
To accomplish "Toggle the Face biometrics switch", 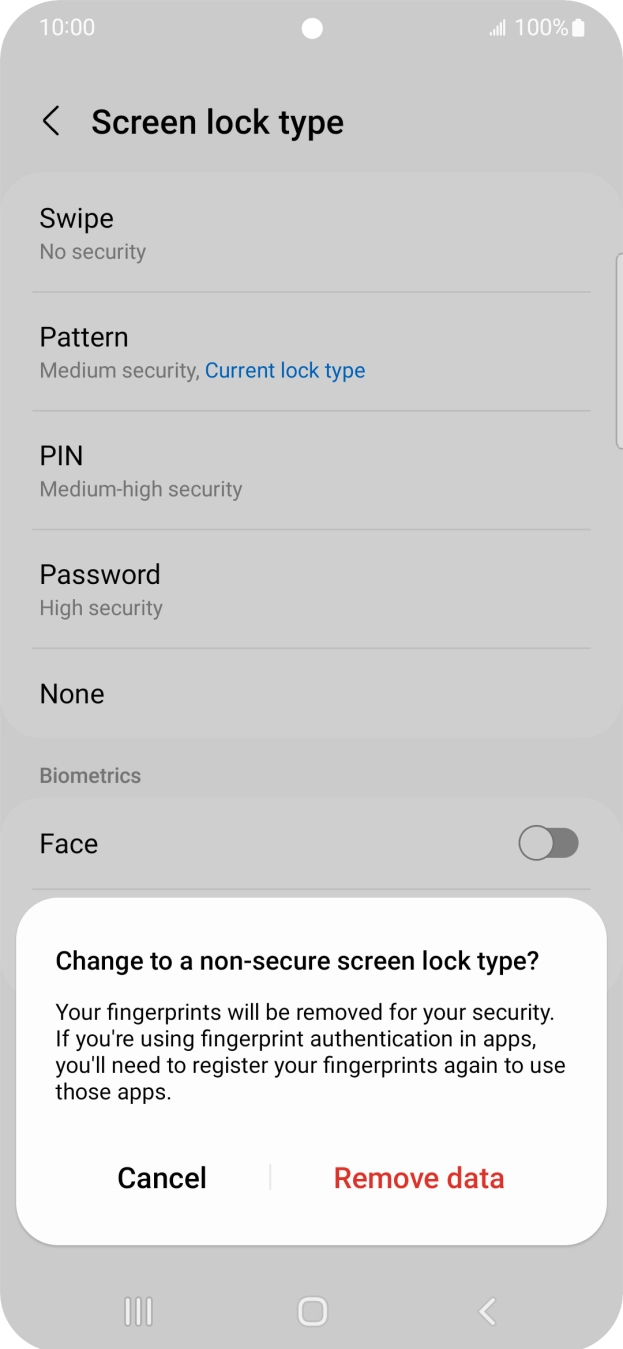I will (x=548, y=844).
